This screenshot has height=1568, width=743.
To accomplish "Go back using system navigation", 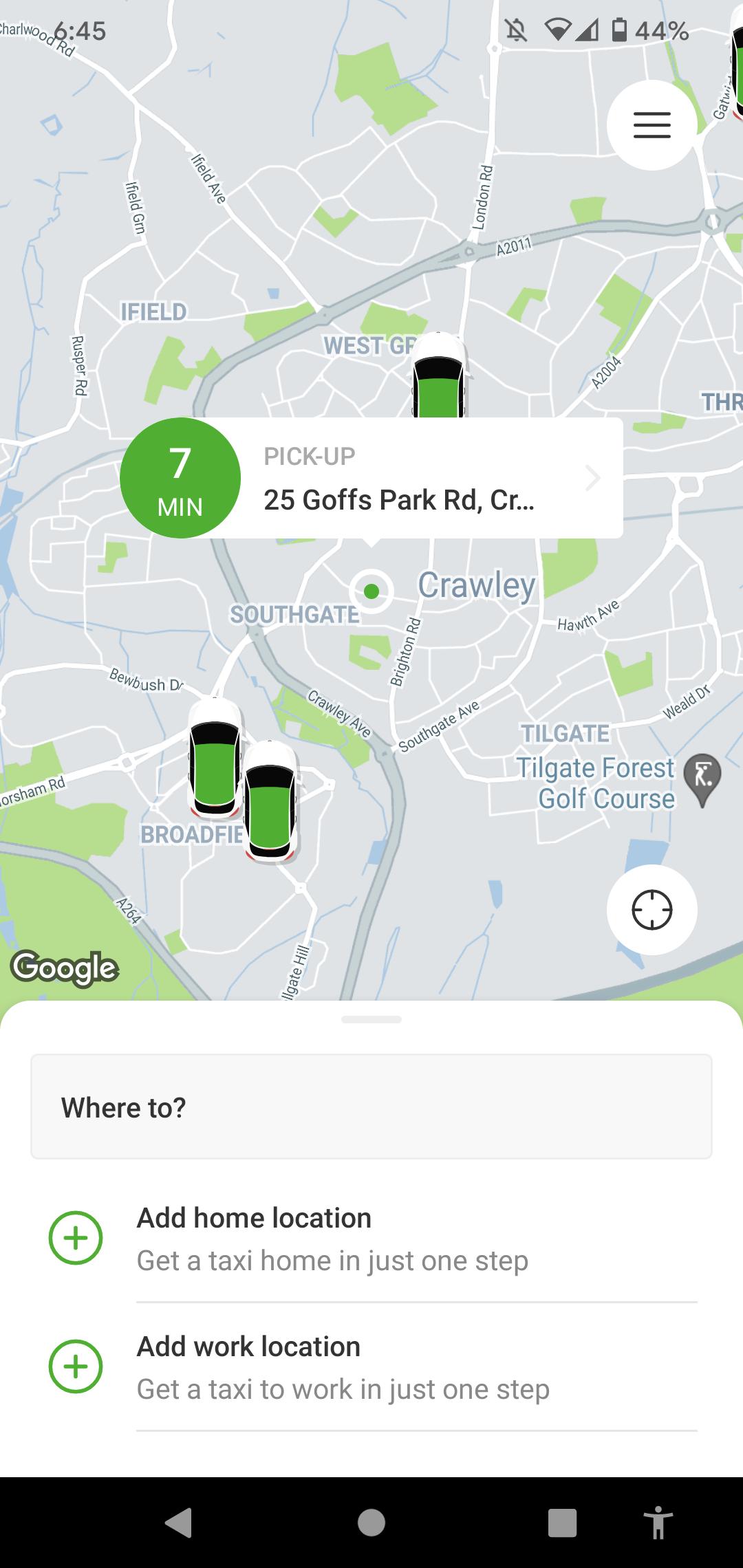I will 179,1523.
